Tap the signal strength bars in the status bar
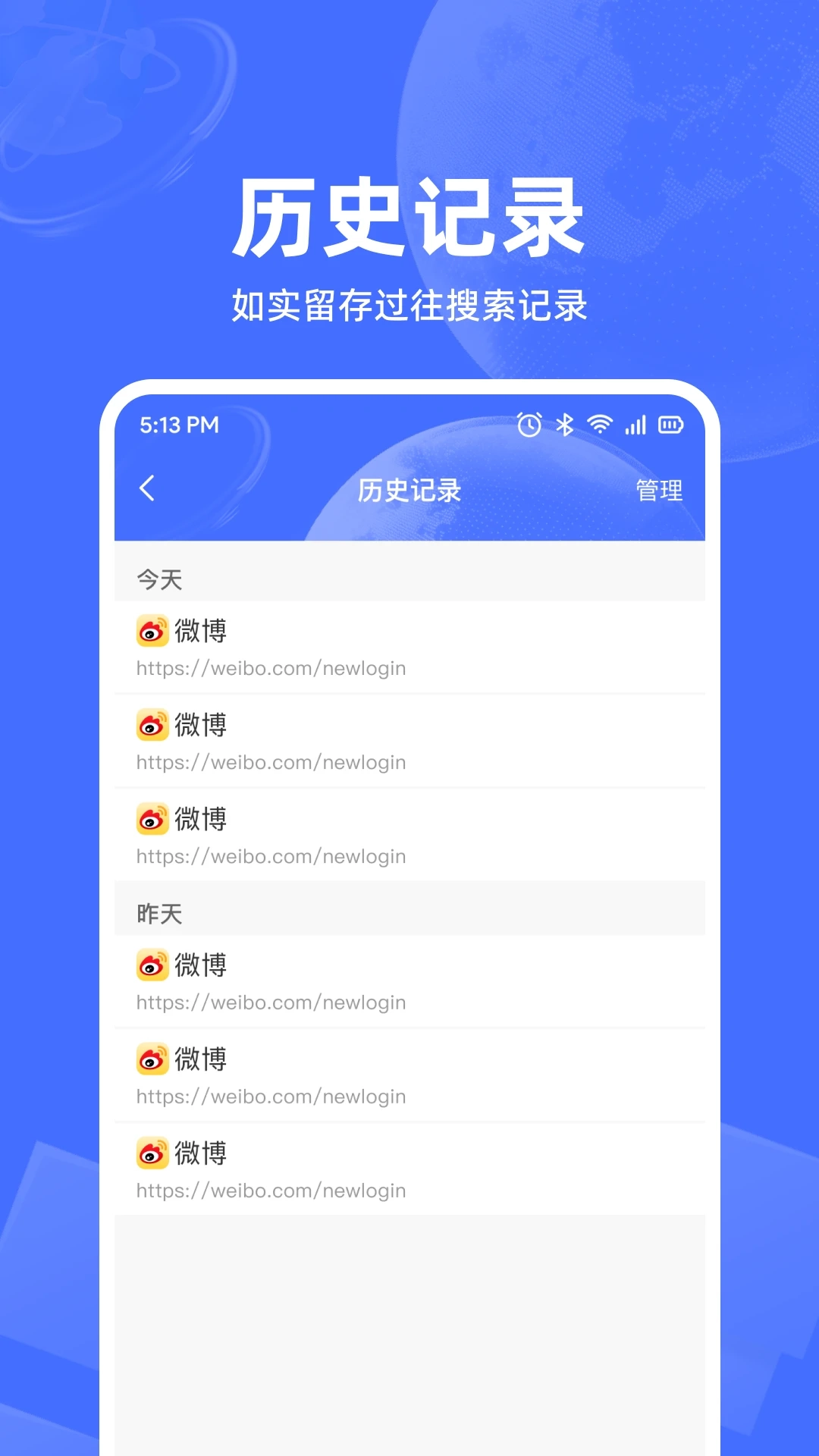Screen dimensions: 819x1456 point(635,425)
